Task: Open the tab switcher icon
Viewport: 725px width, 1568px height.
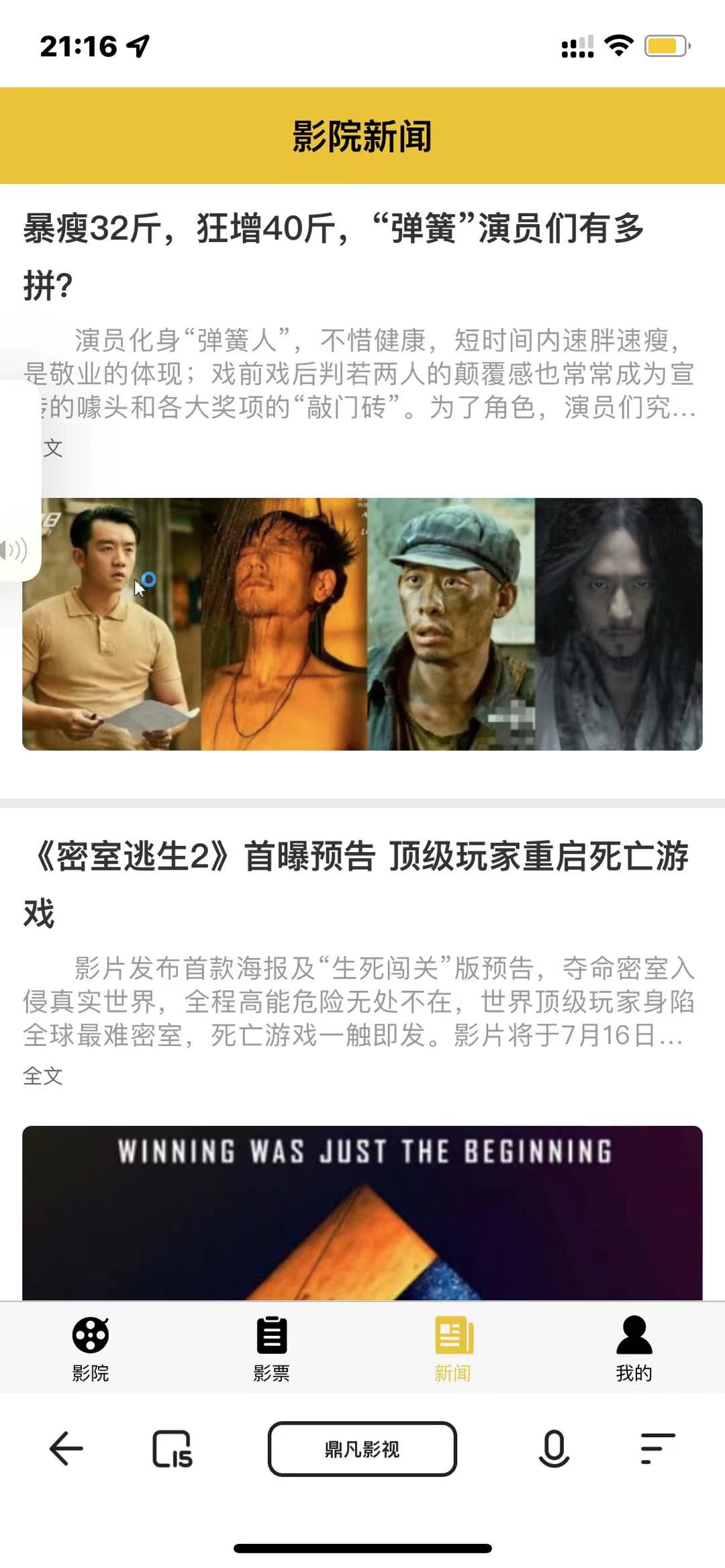Action: (172, 1449)
